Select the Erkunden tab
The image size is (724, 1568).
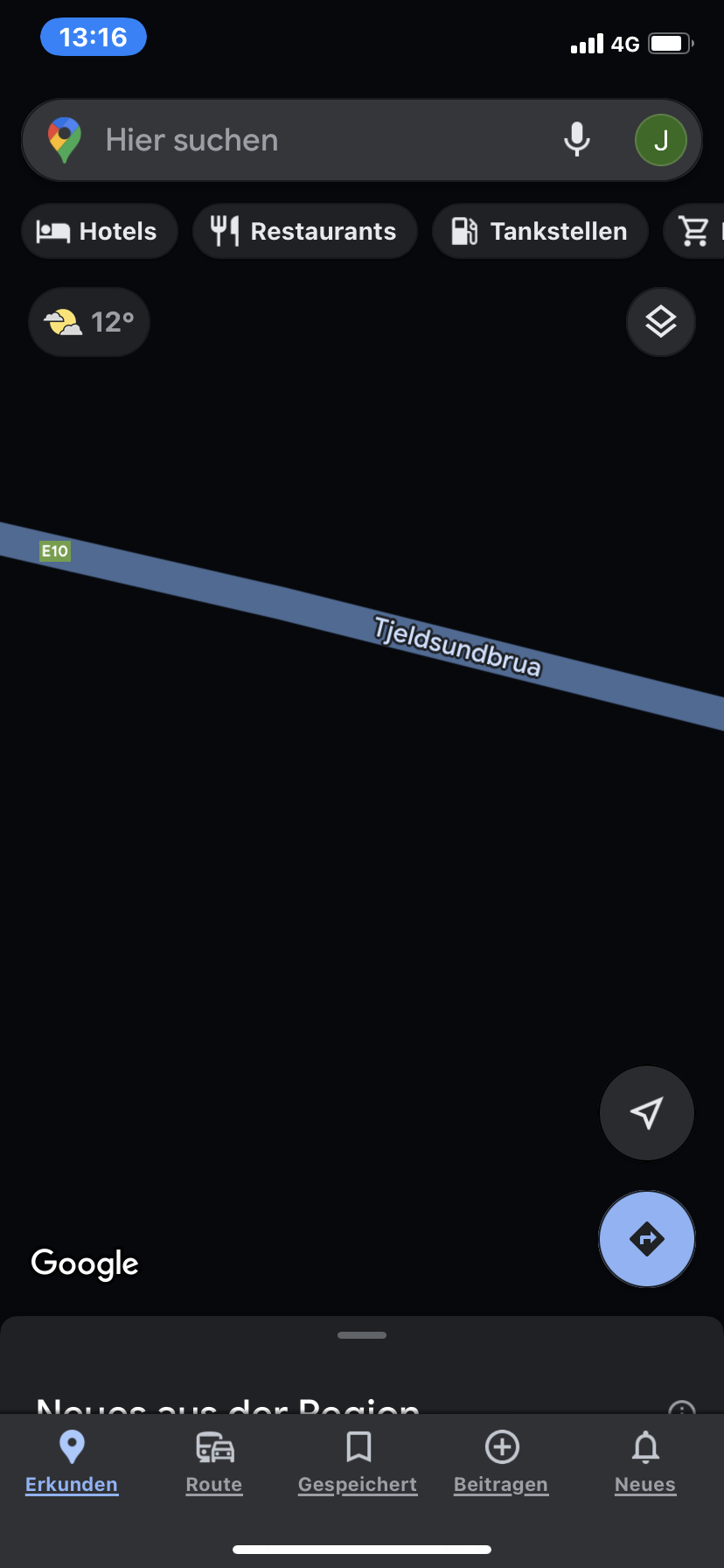tap(72, 1463)
